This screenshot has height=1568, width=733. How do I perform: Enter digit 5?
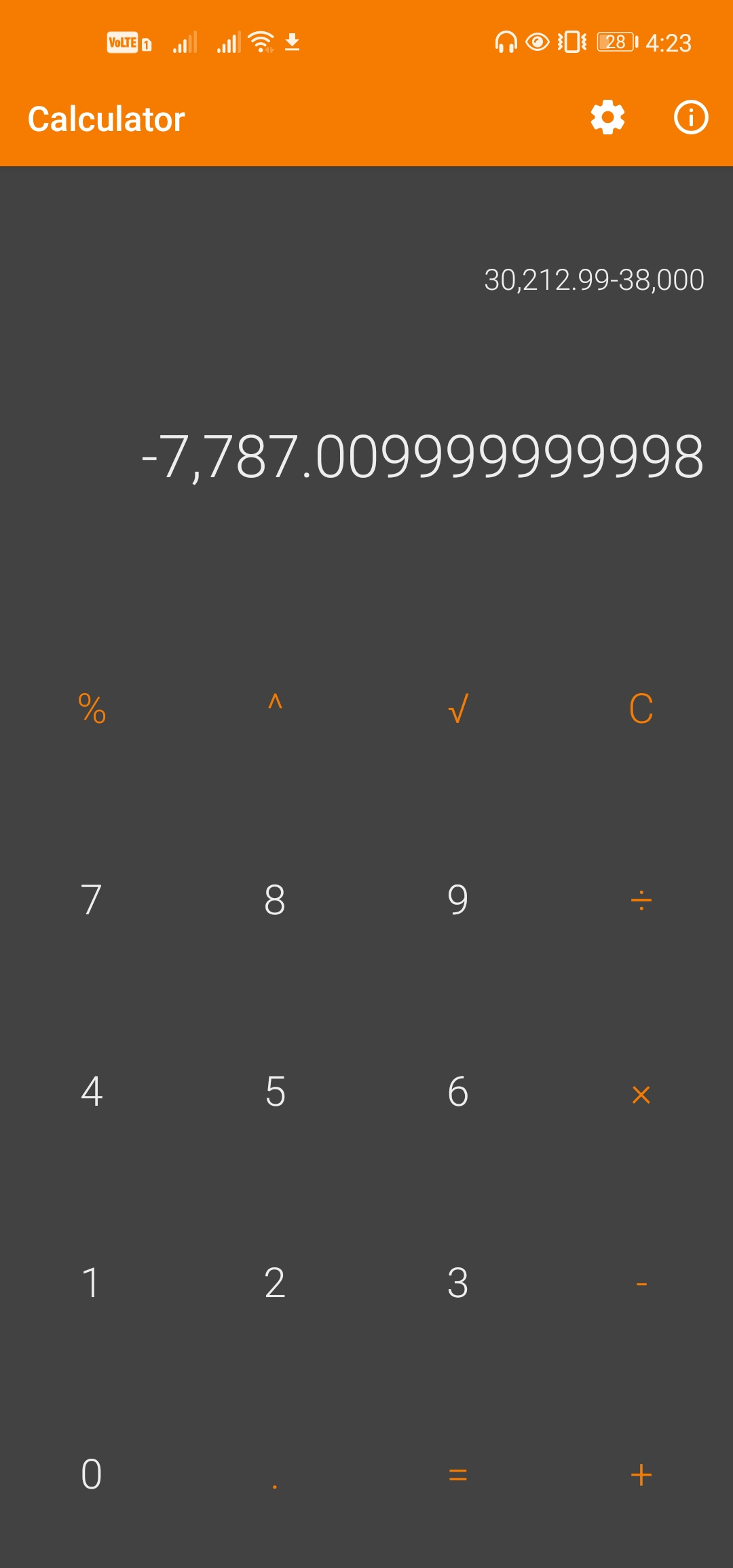pyautogui.click(x=275, y=1091)
